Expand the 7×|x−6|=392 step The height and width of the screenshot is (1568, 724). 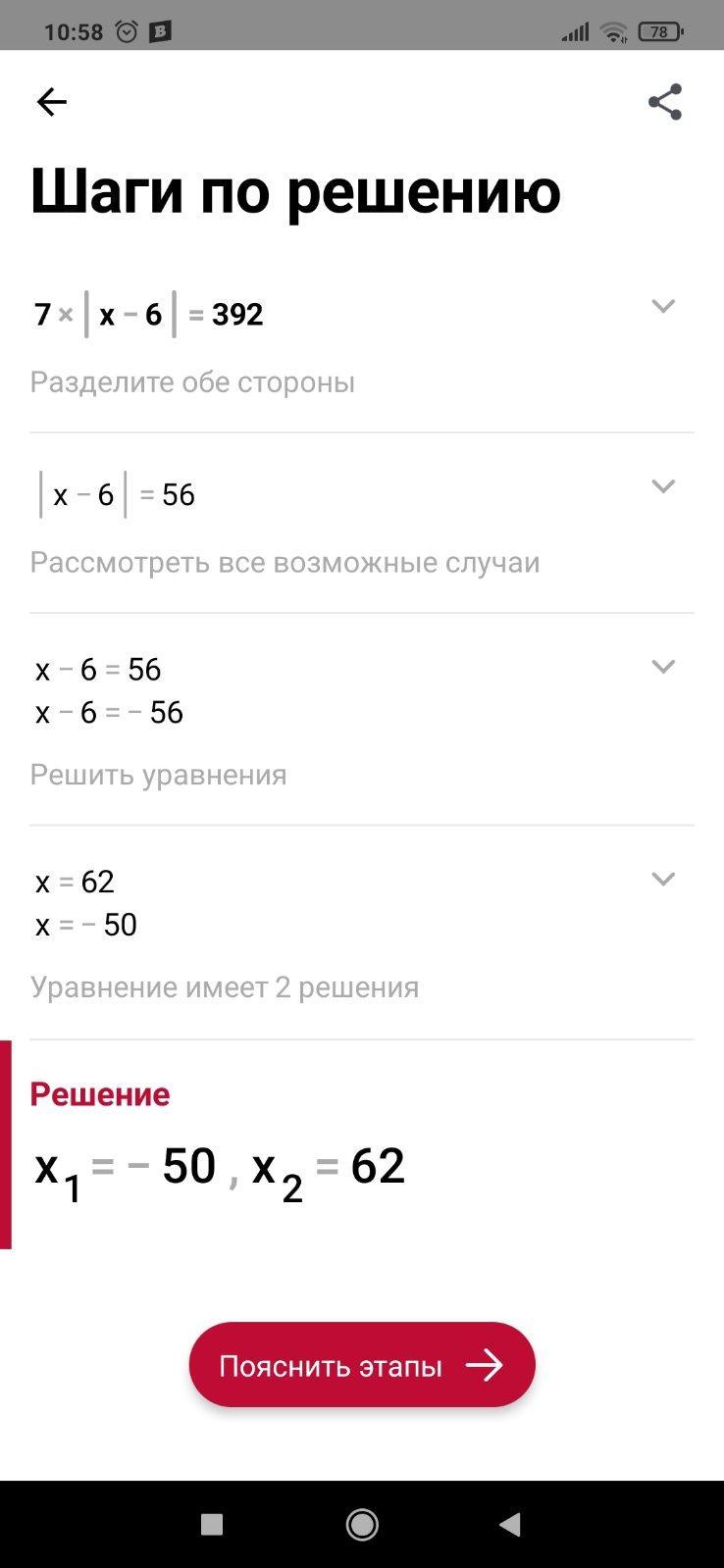tap(663, 307)
